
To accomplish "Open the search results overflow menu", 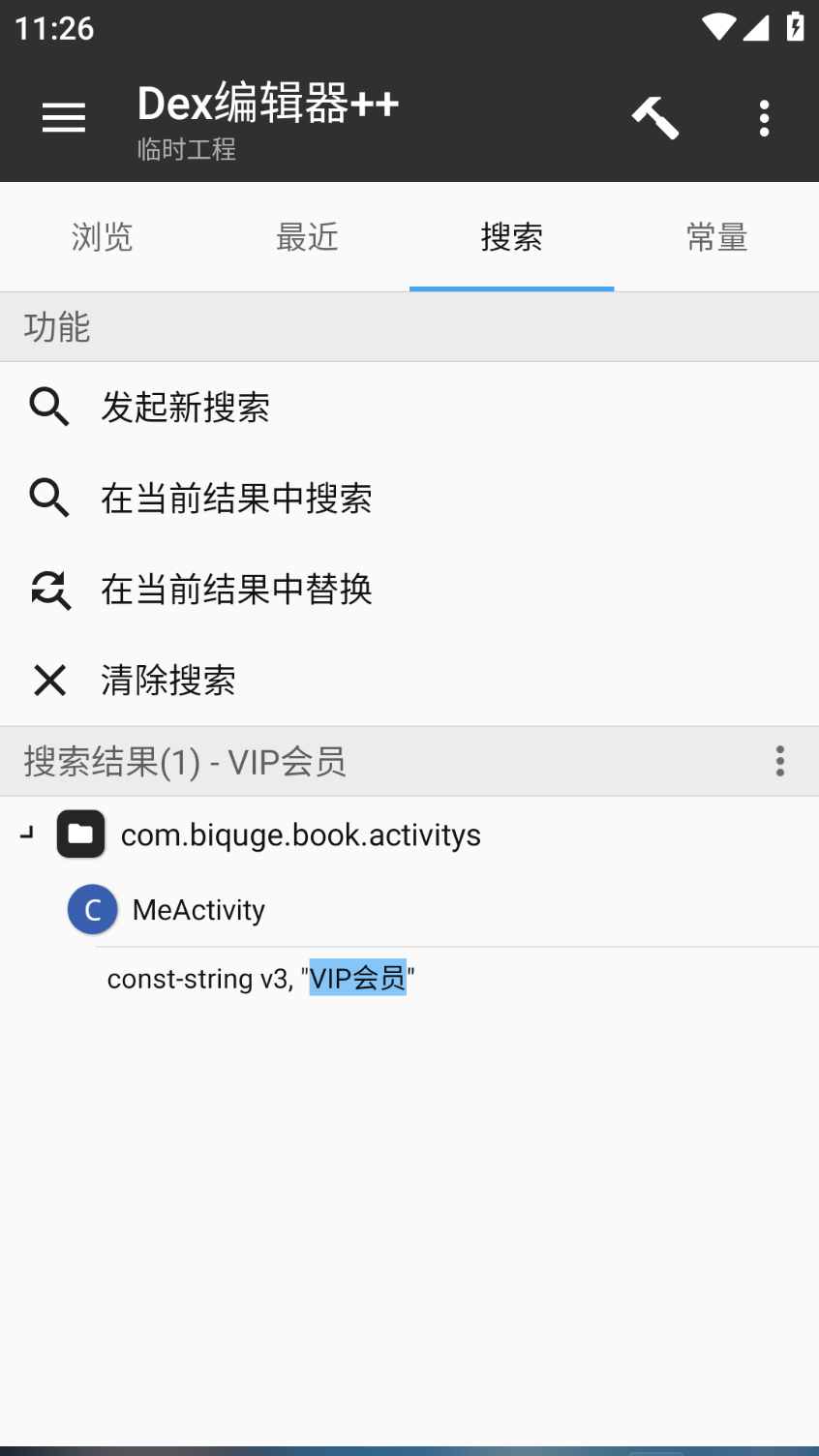I will (x=780, y=762).
